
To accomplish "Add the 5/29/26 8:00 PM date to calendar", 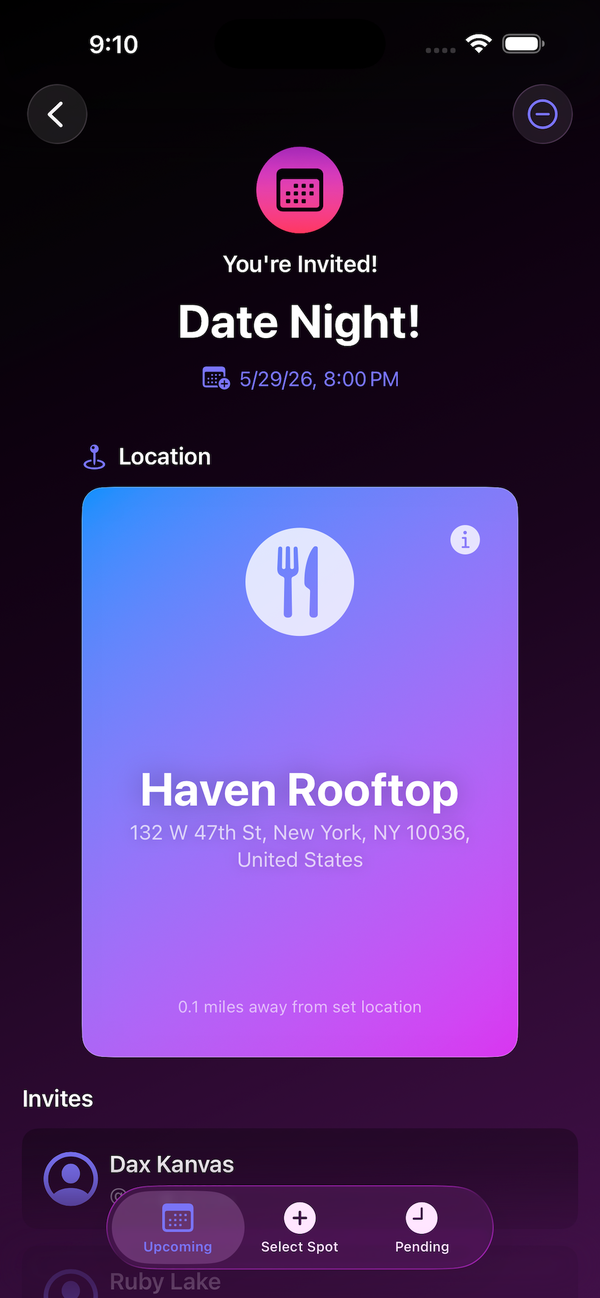I will [x=300, y=379].
